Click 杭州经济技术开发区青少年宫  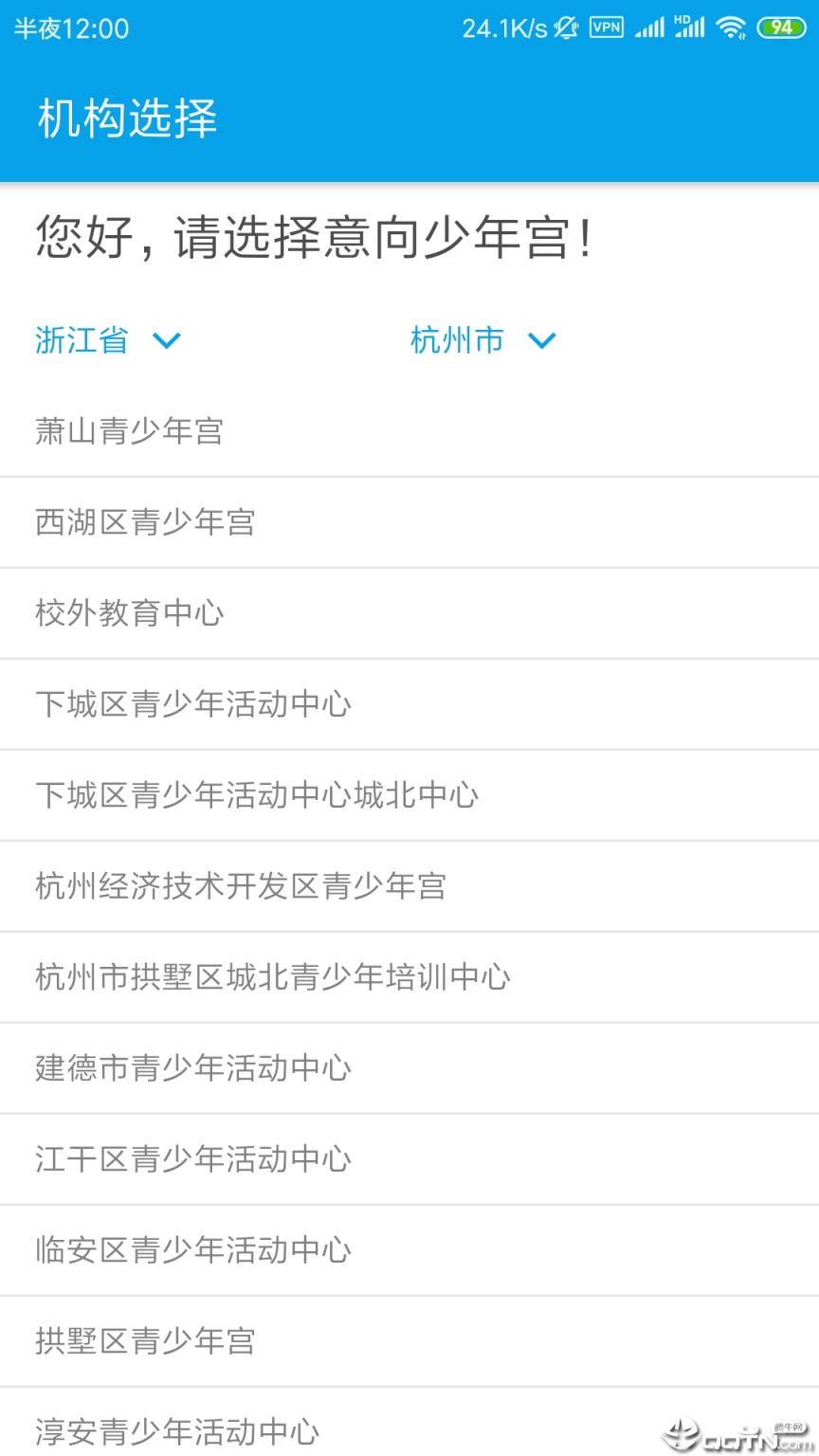tap(242, 886)
